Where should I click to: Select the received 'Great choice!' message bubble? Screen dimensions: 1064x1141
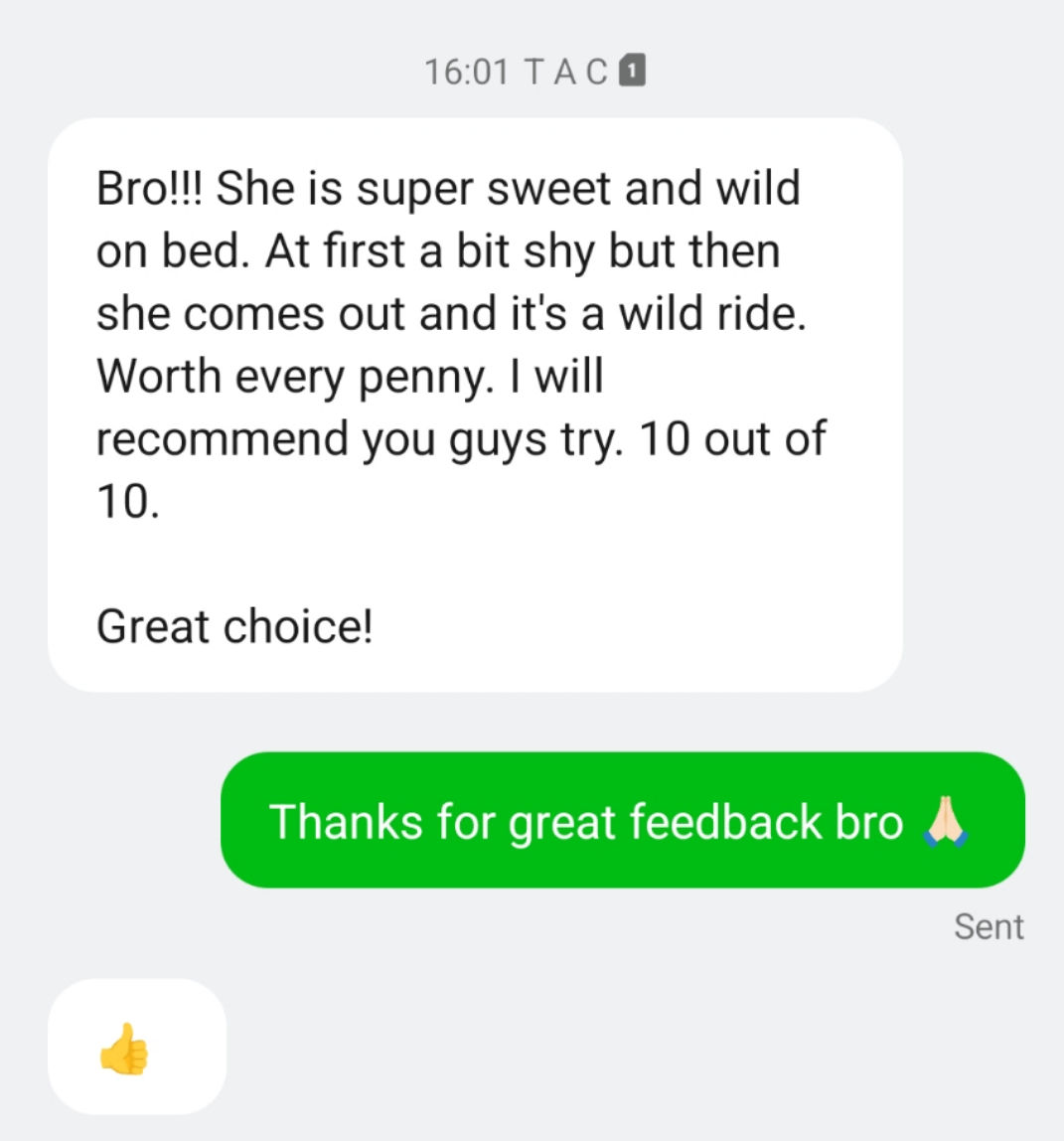tap(475, 405)
